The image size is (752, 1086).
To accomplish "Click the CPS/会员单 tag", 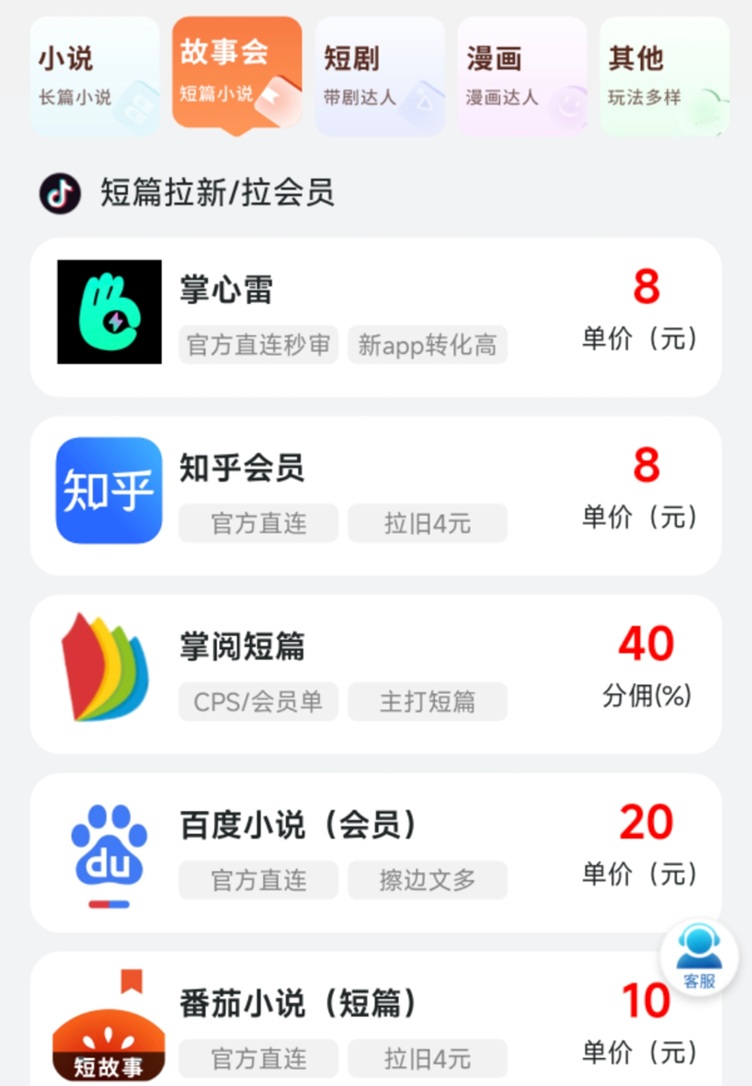I will point(257,701).
